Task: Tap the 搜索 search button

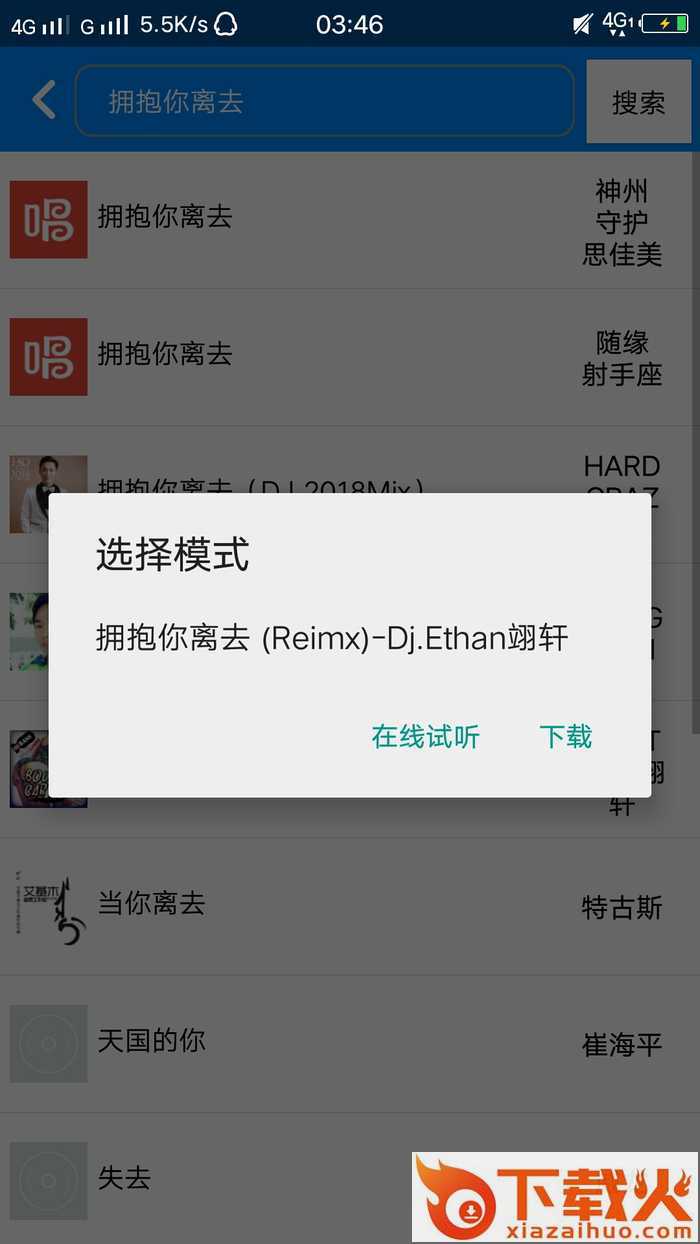Action: (638, 102)
